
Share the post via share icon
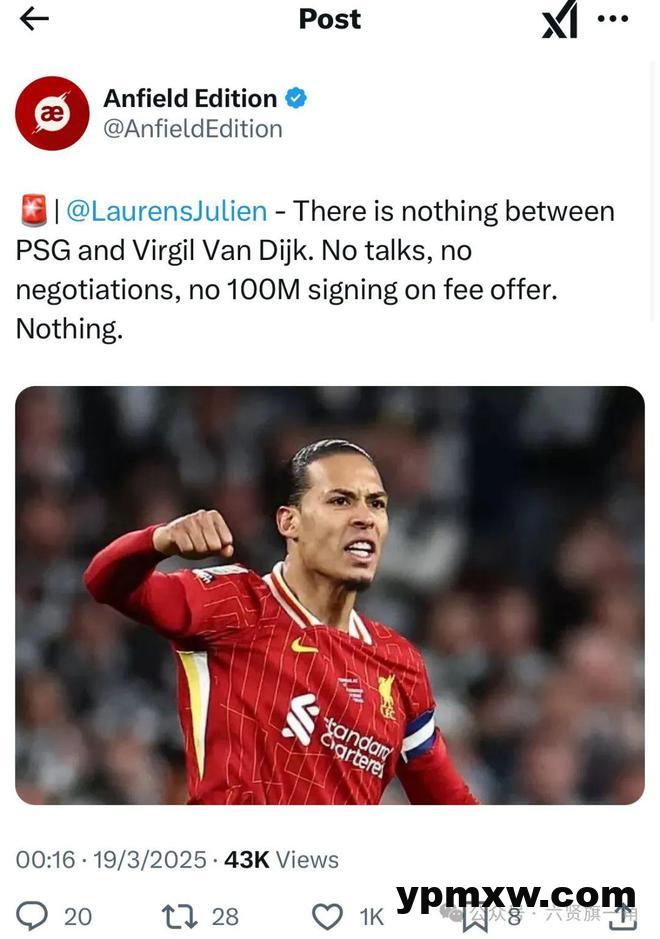point(622,915)
